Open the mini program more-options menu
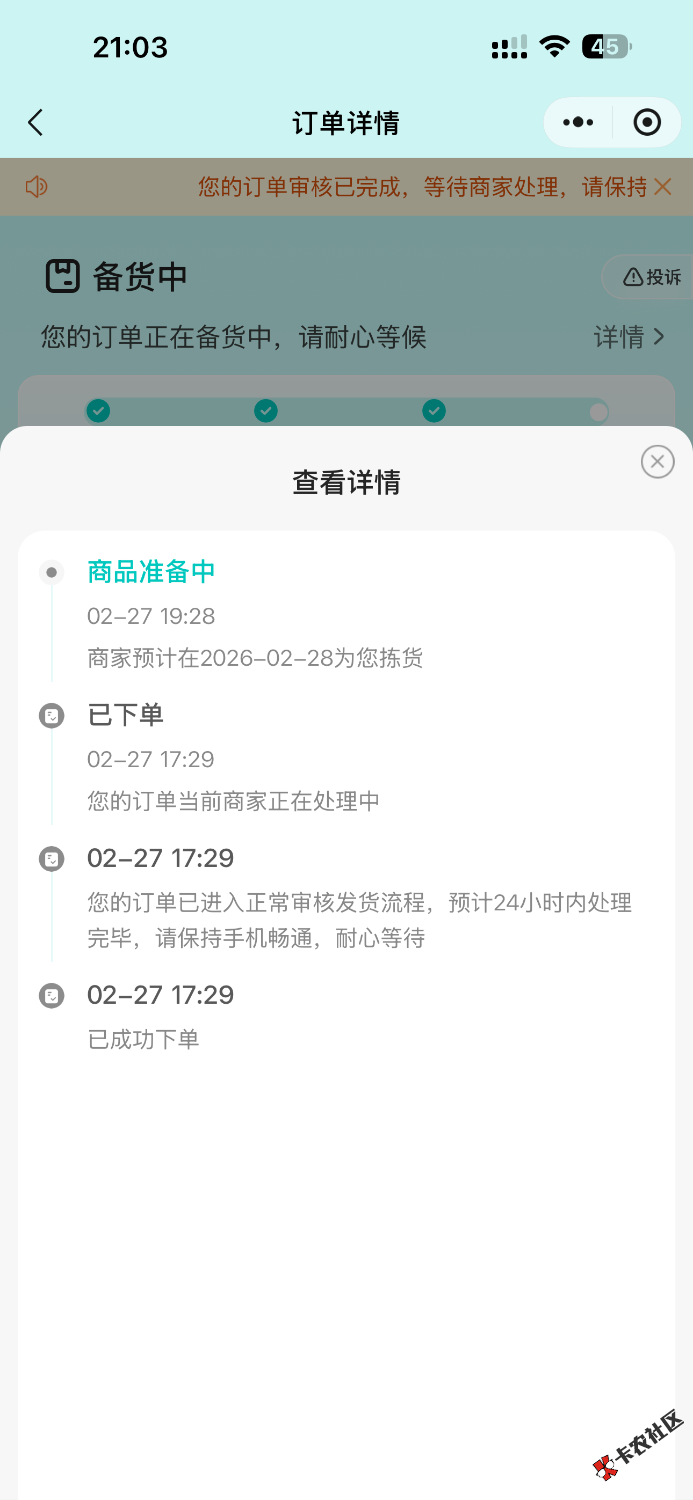693x1500 pixels. click(578, 123)
